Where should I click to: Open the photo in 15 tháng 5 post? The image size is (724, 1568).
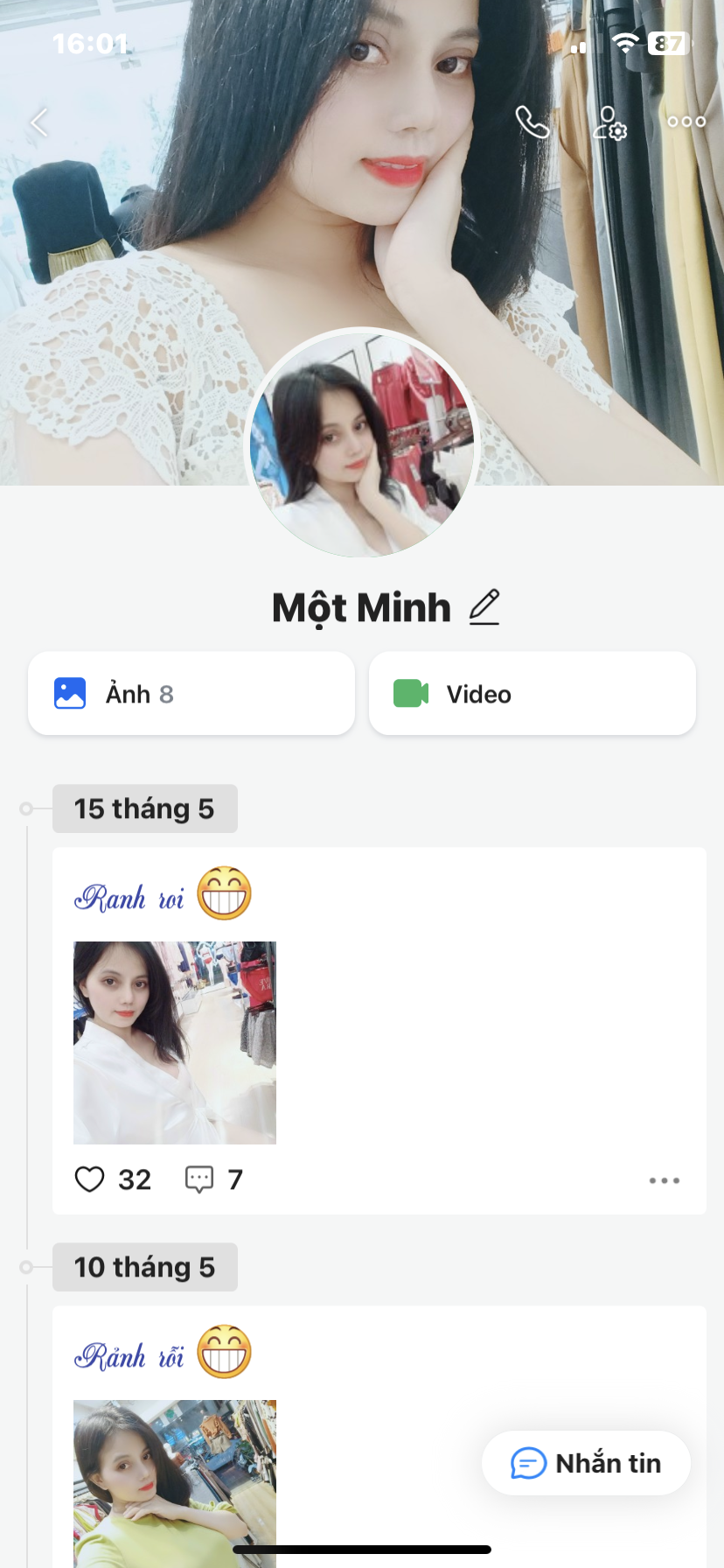tap(175, 1043)
